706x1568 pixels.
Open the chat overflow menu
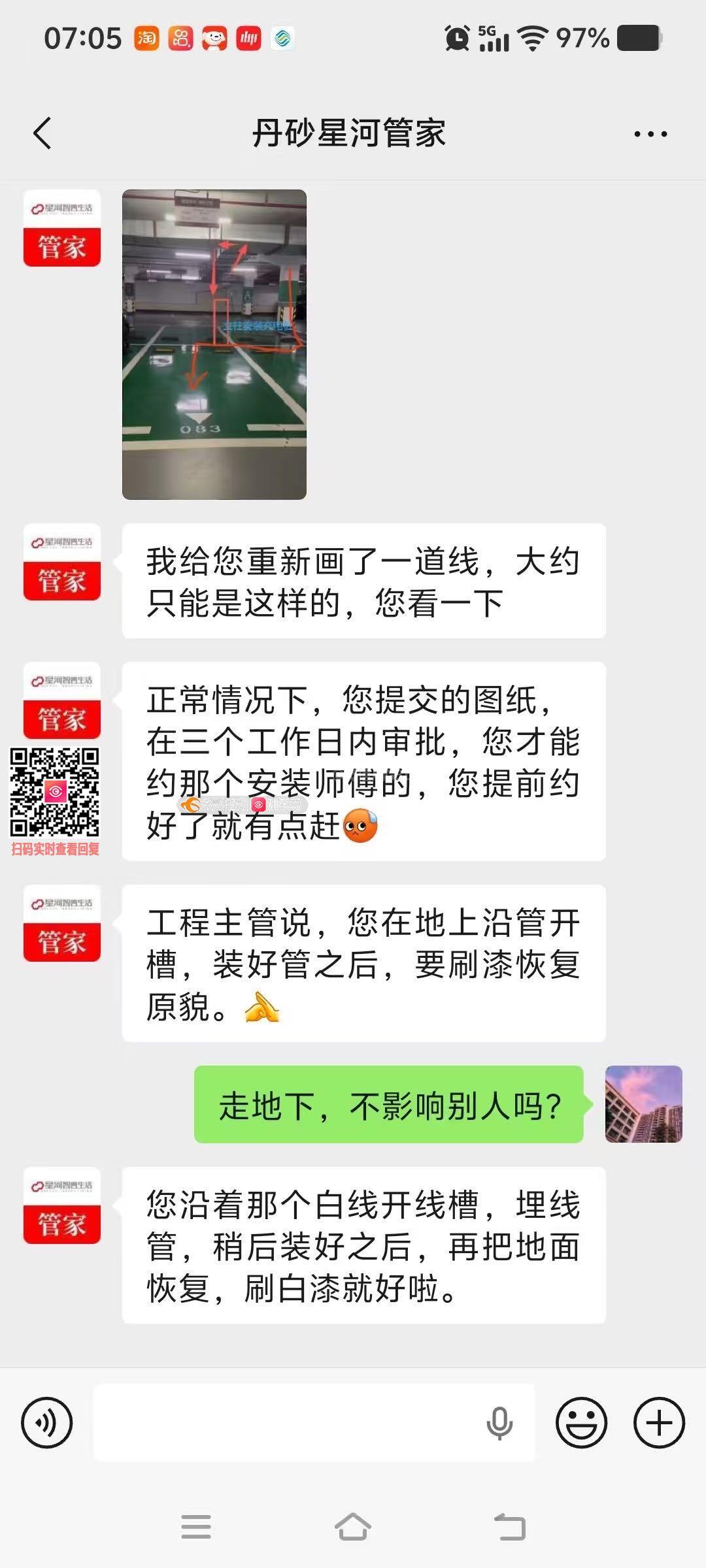[650, 135]
